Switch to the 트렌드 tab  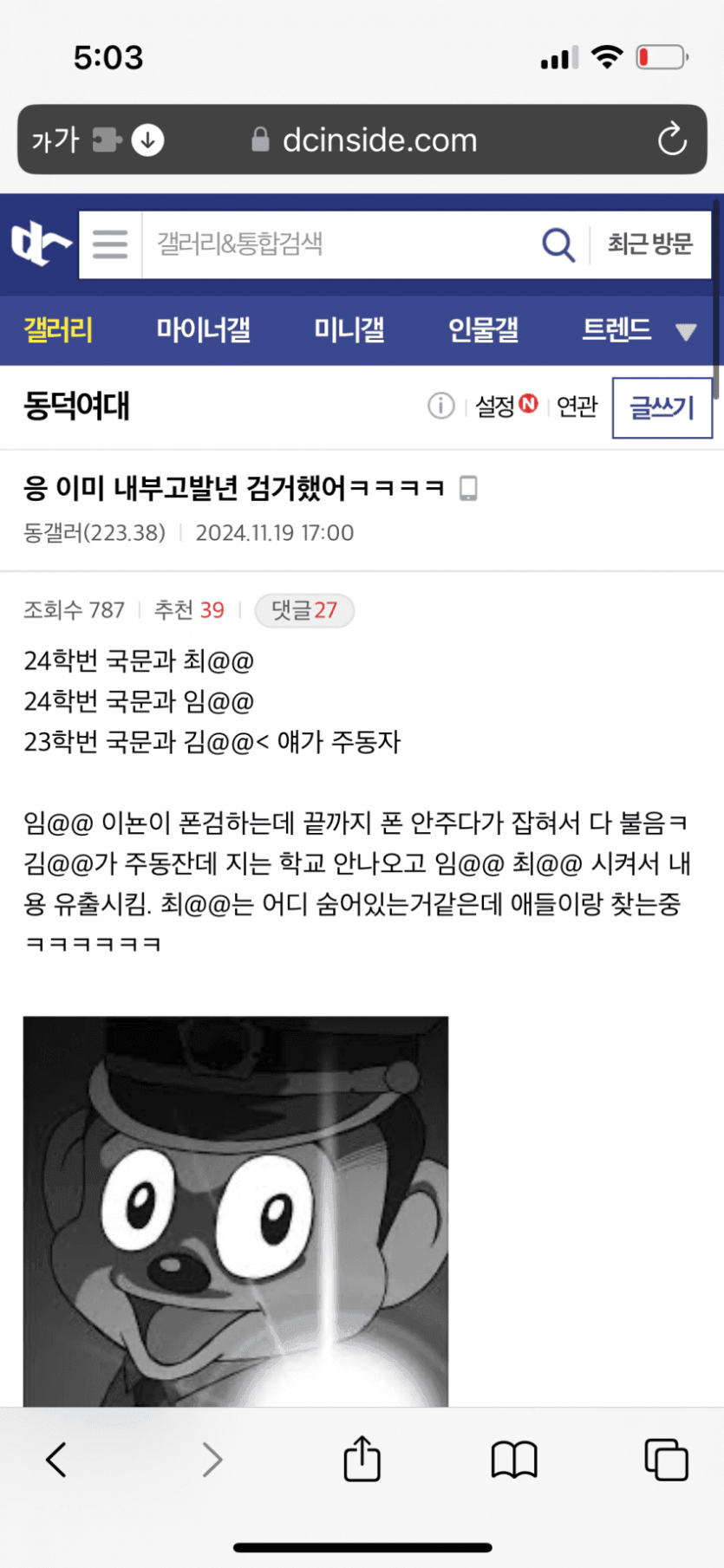616,330
